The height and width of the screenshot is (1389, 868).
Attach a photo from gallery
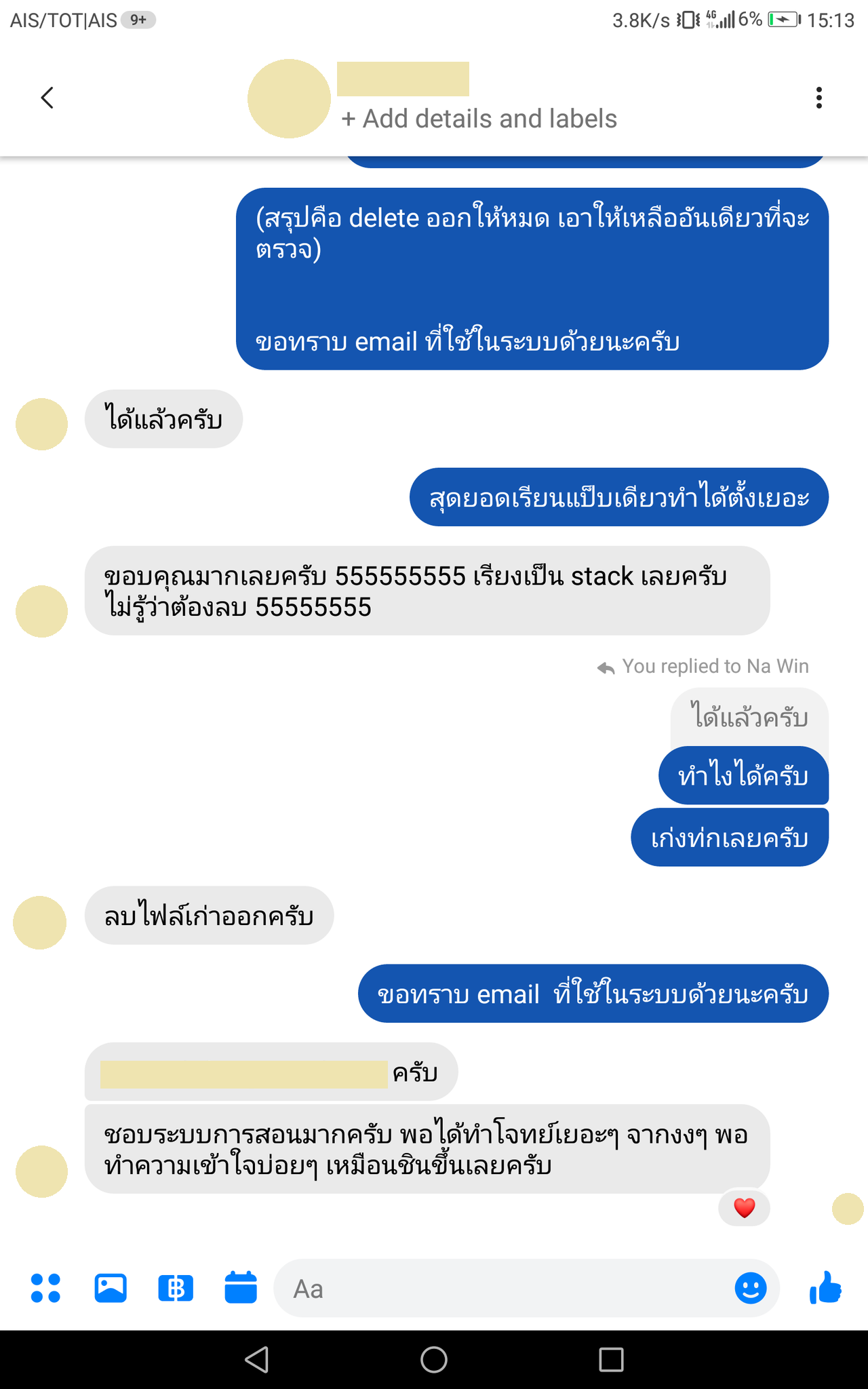(x=111, y=1288)
